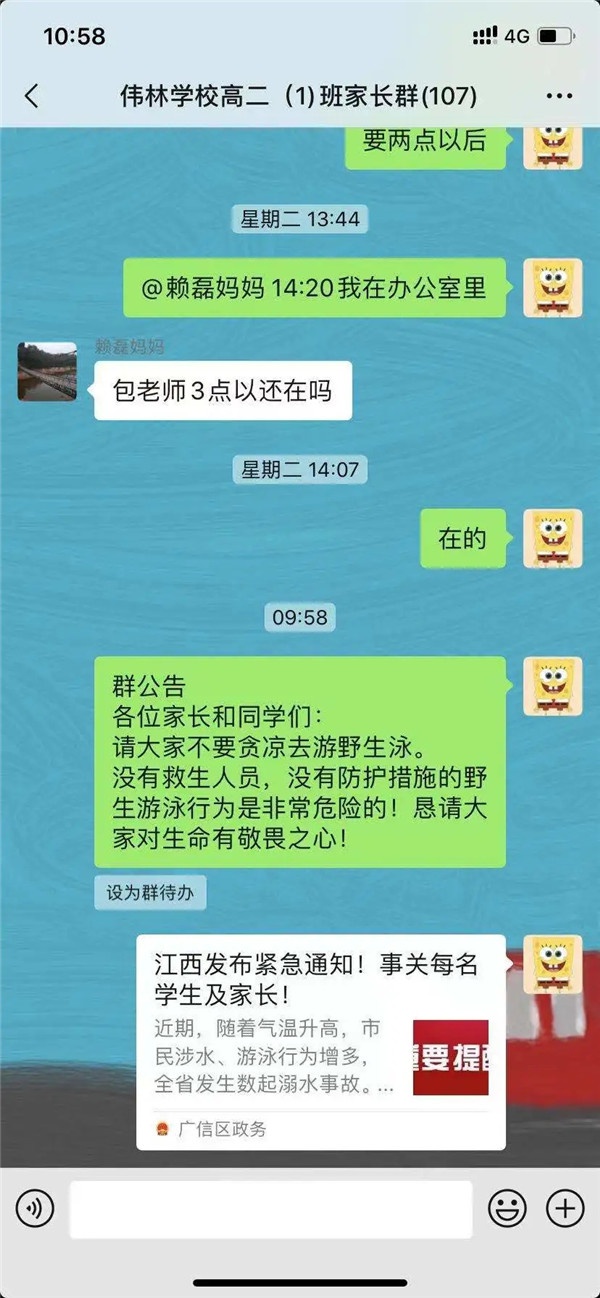Go back to the chat list
The height and width of the screenshot is (1298, 600).
point(32,96)
